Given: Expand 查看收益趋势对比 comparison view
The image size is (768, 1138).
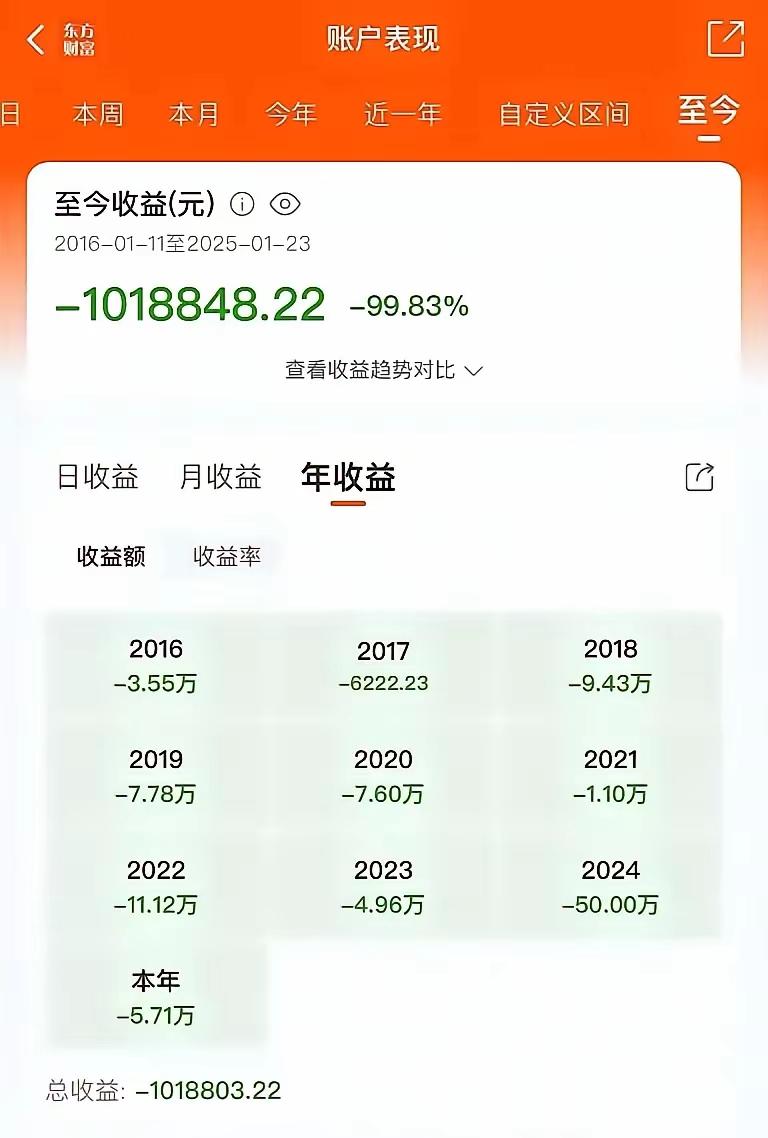Looking at the screenshot, I should point(384,369).
